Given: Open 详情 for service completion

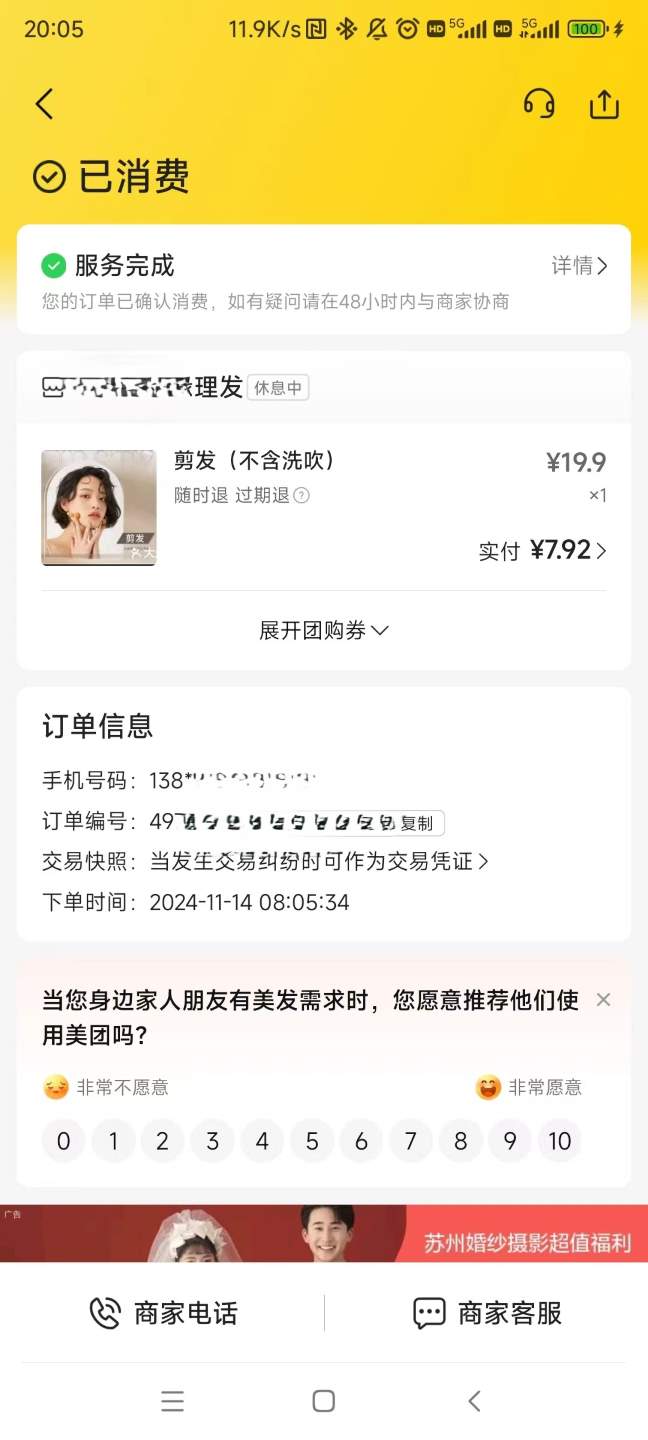Looking at the screenshot, I should coord(579,266).
